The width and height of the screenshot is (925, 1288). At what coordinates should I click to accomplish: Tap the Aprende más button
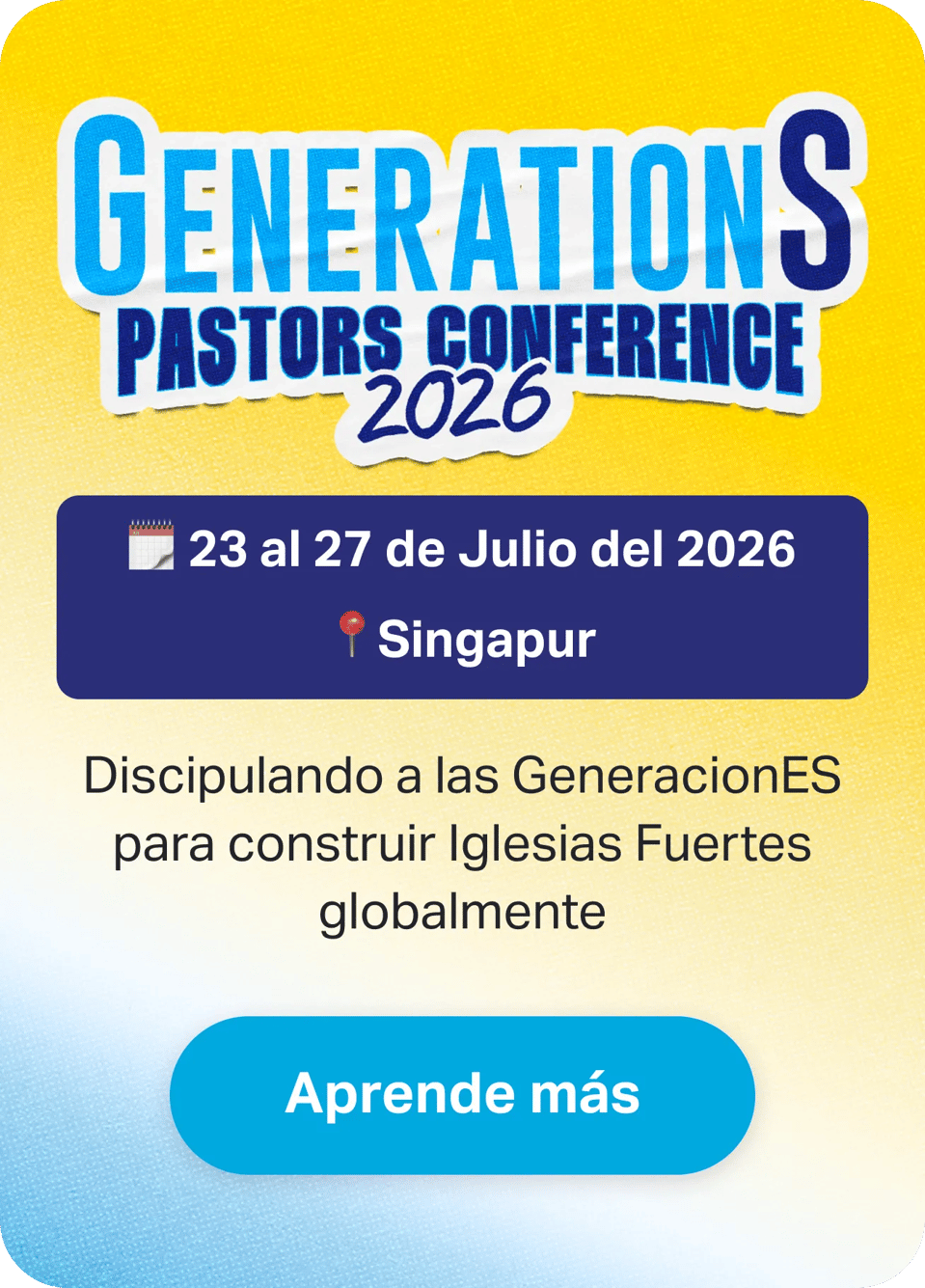click(462, 1094)
